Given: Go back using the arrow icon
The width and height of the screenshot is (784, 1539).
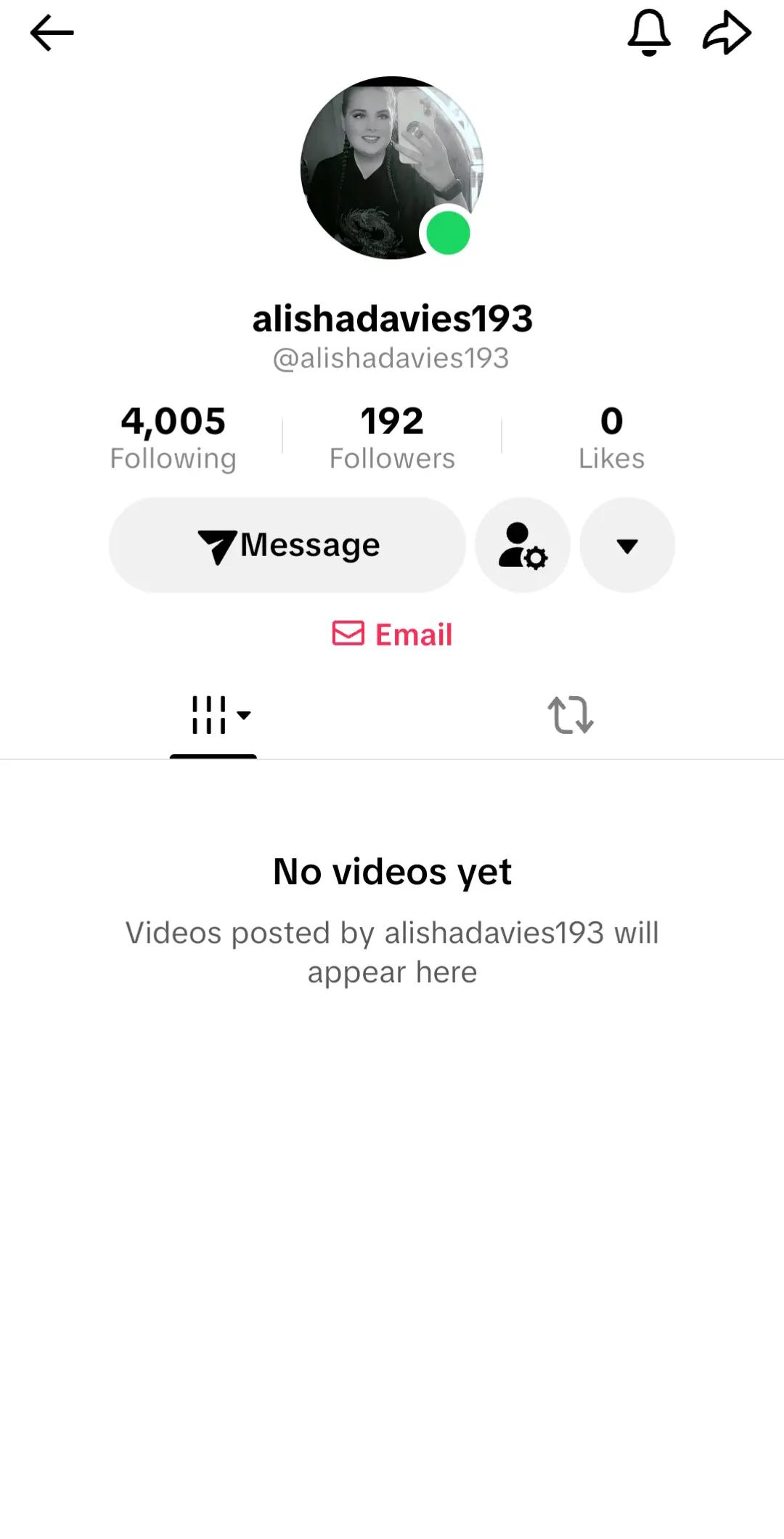Looking at the screenshot, I should tap(52, 33).
